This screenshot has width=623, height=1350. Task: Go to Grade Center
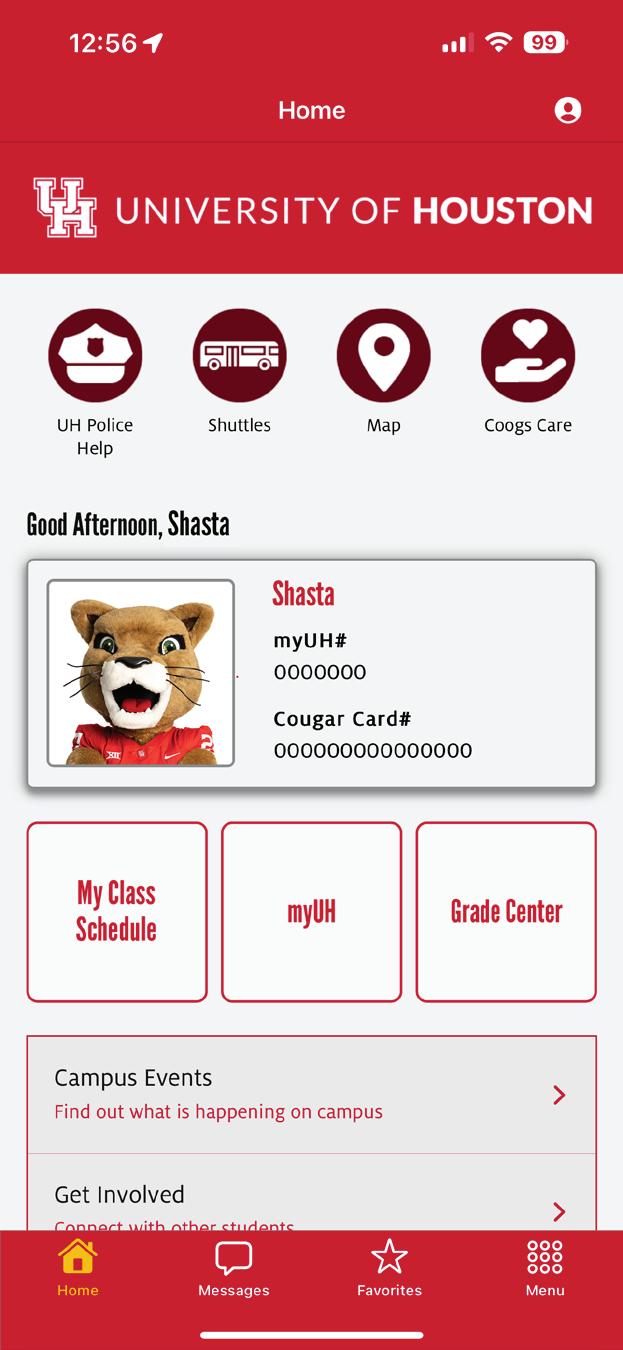pos(506,911)
